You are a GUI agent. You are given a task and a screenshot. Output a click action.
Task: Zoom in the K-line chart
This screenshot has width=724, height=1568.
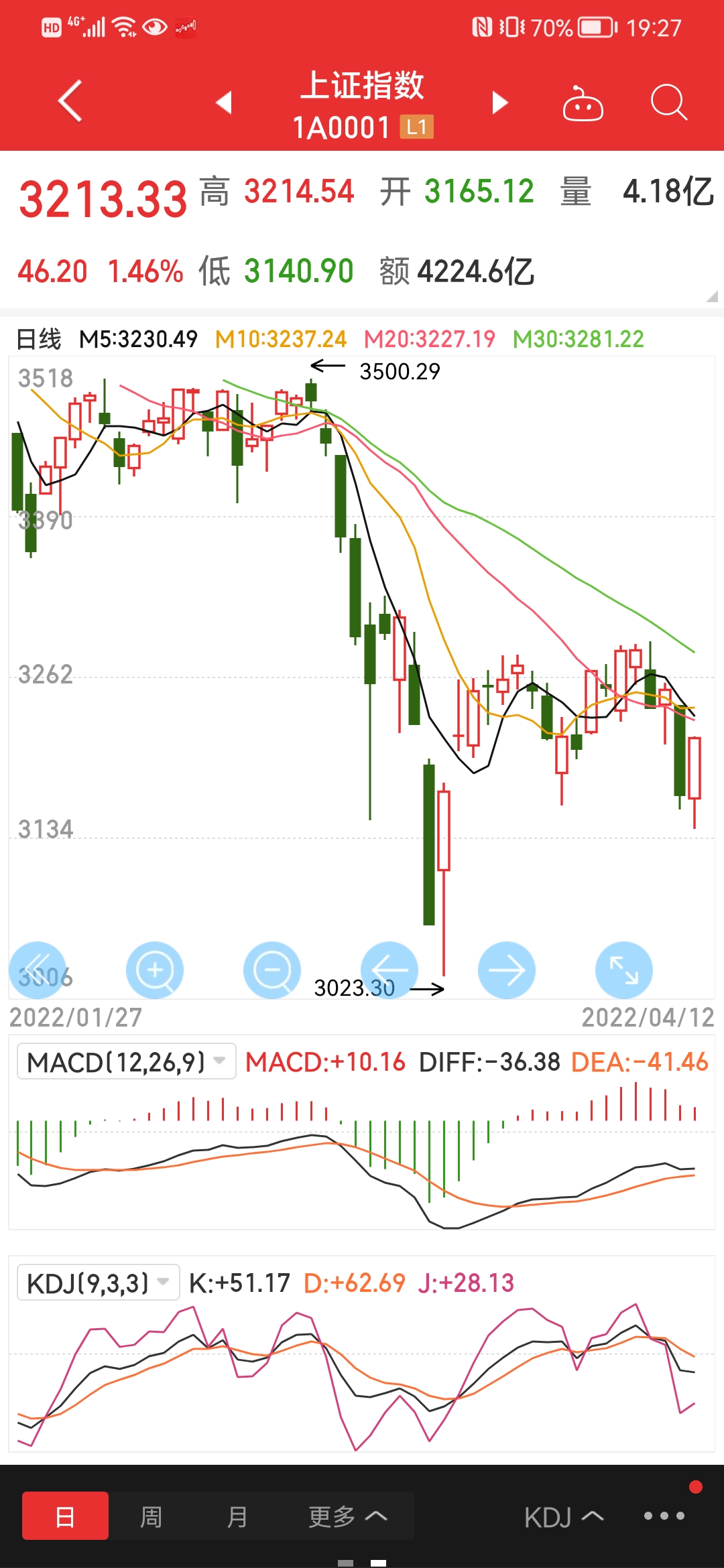[155, 970]
